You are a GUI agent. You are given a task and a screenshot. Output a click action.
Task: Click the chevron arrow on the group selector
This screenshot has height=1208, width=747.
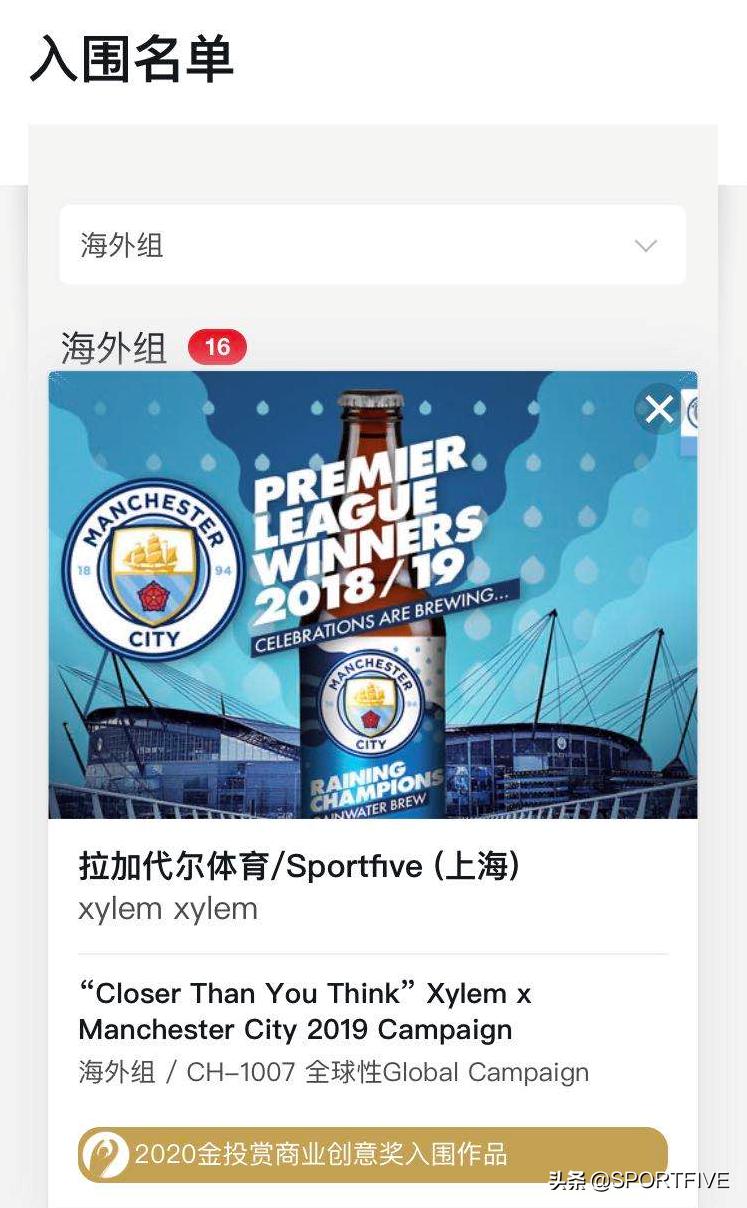pos(646,244)
